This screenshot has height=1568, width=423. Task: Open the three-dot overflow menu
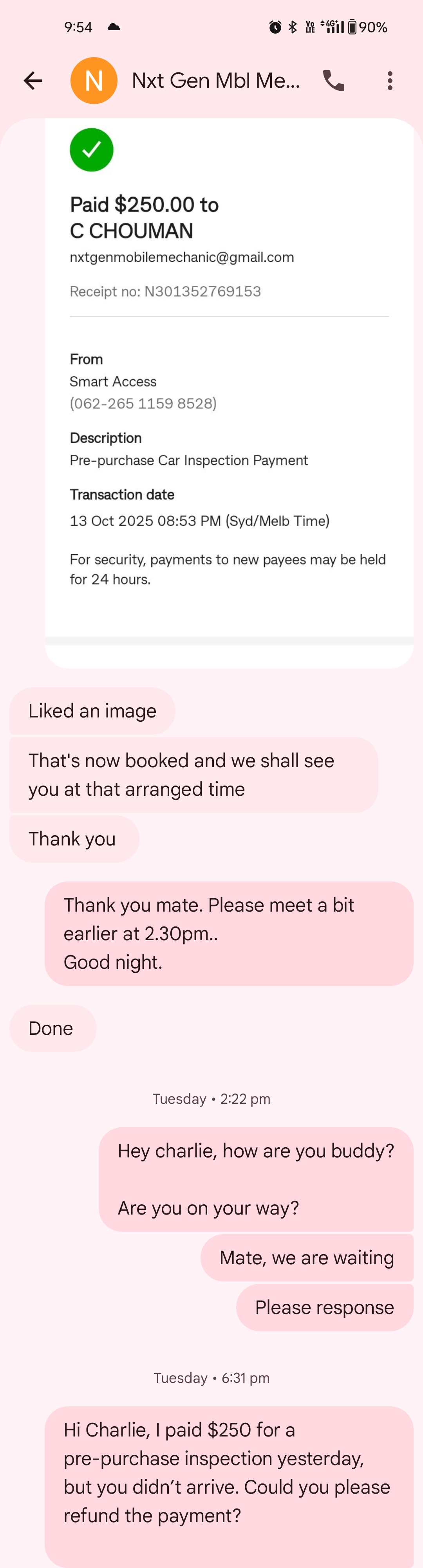pos(389,80)
